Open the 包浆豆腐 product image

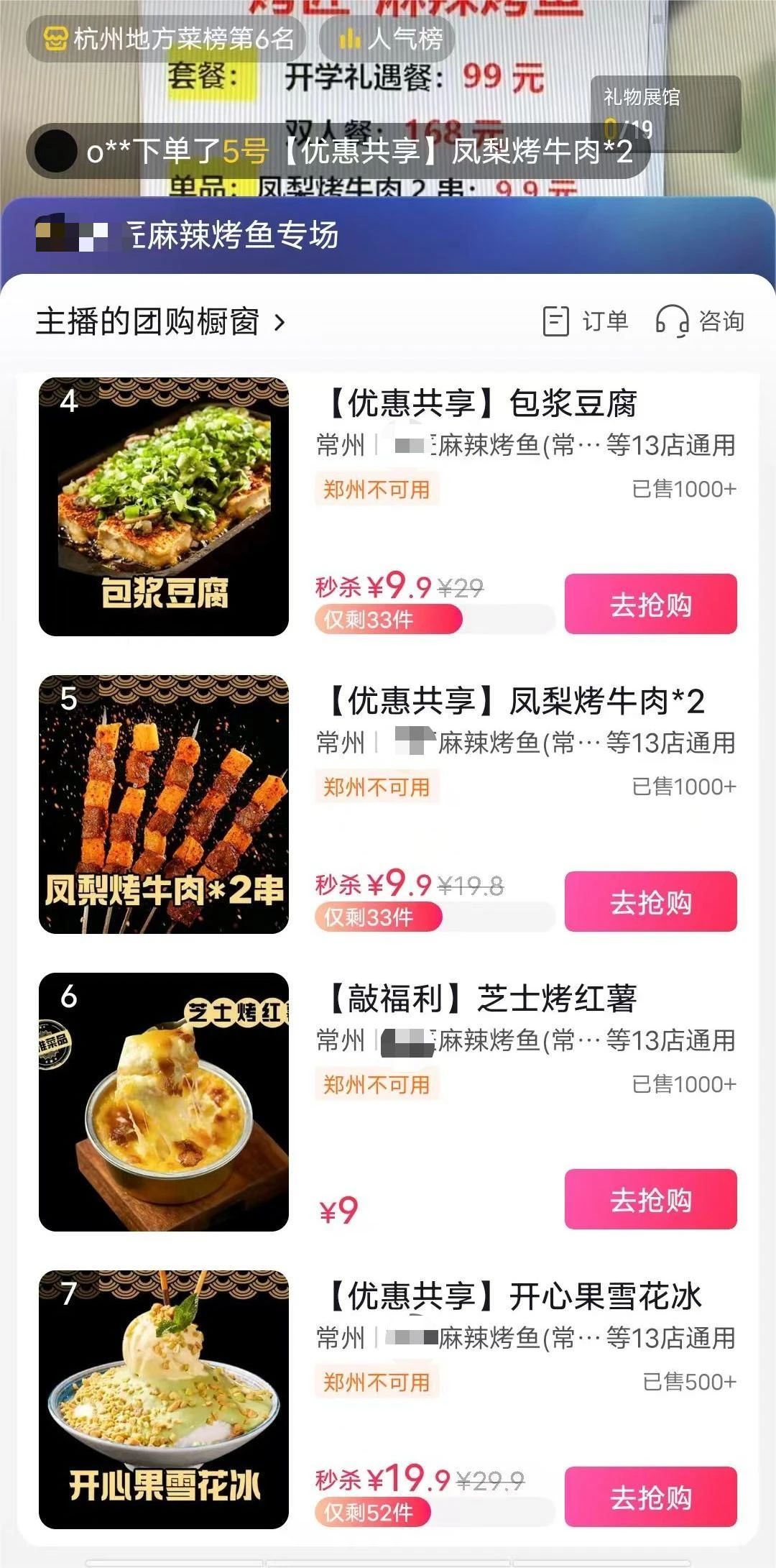click(x=164, y=507)
